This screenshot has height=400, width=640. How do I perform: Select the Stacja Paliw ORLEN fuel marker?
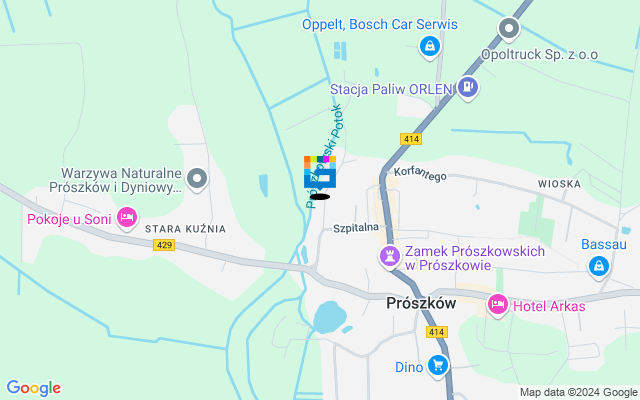467,88
